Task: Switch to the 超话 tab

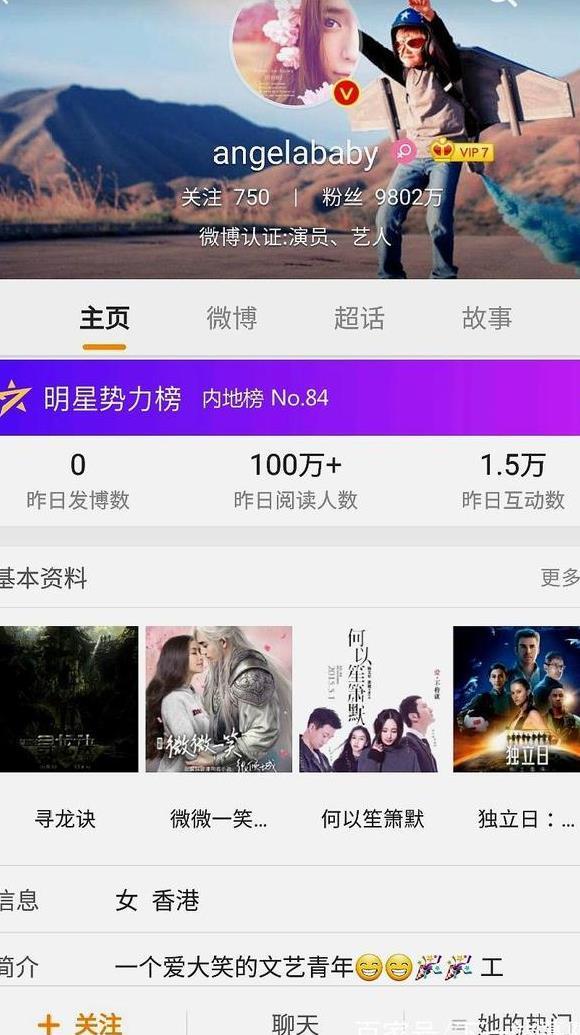Action: click(x=359, y=318)
